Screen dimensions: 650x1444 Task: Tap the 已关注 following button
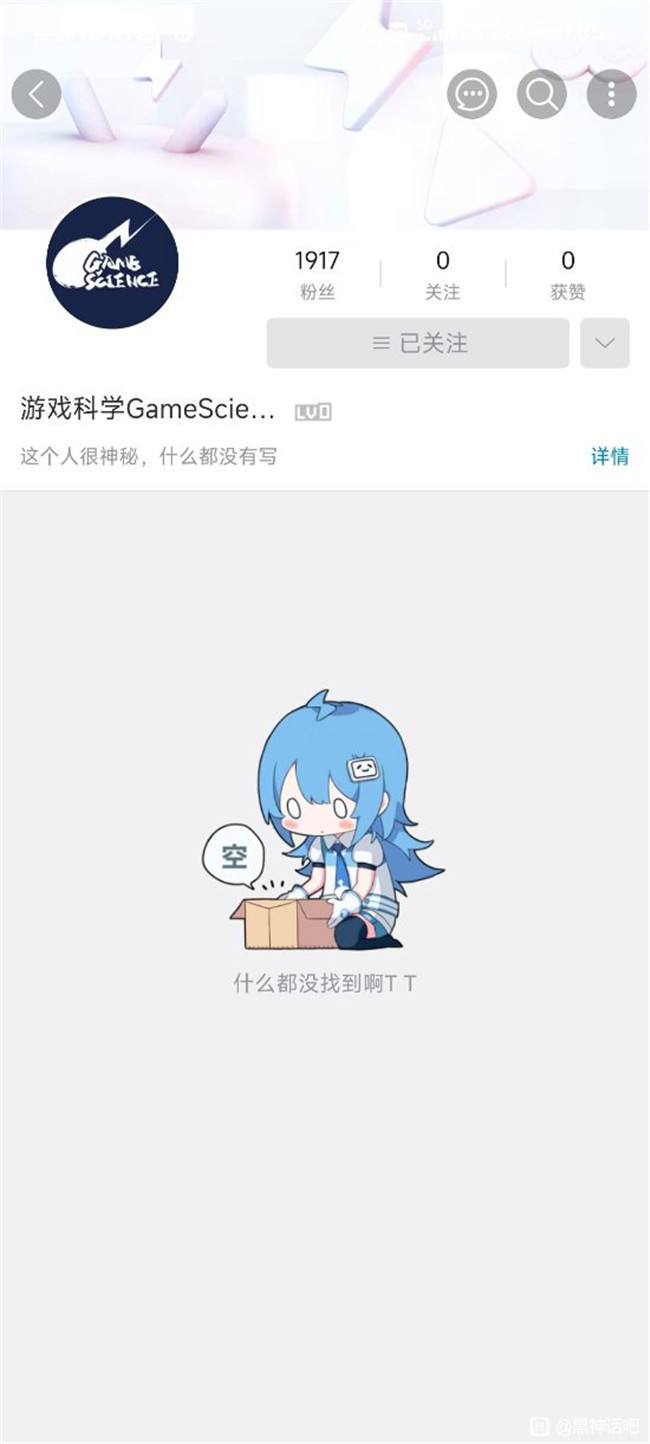point(418,343)
